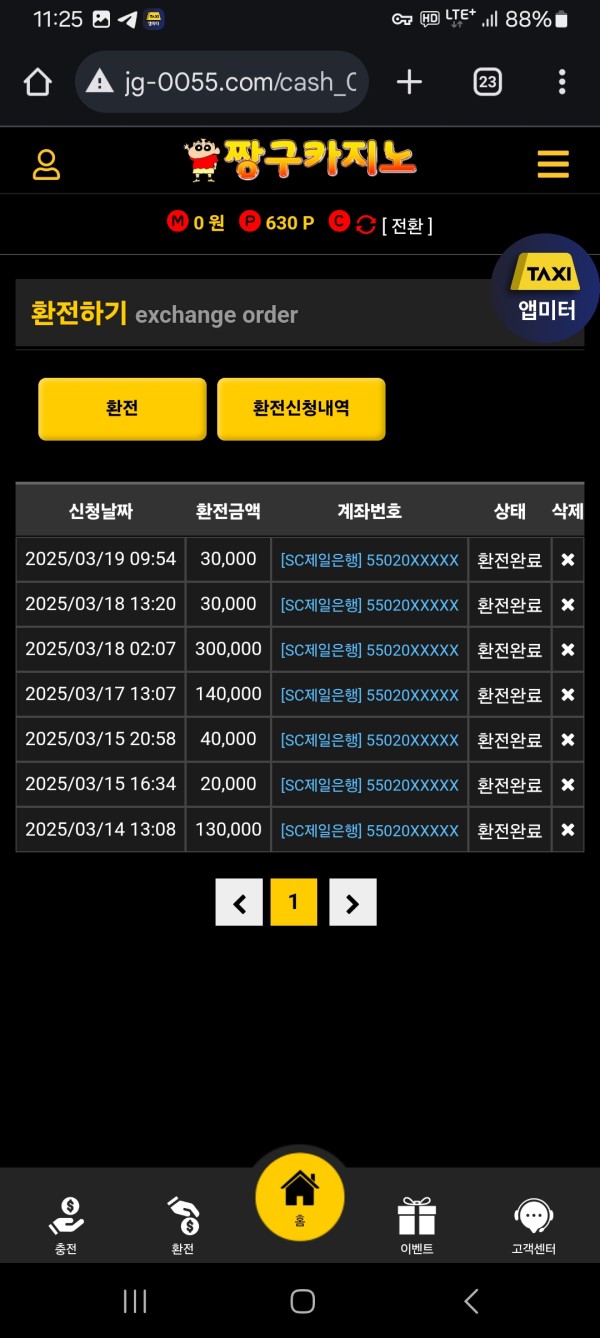Open the hamburger menu

click(x=552, y=164)
